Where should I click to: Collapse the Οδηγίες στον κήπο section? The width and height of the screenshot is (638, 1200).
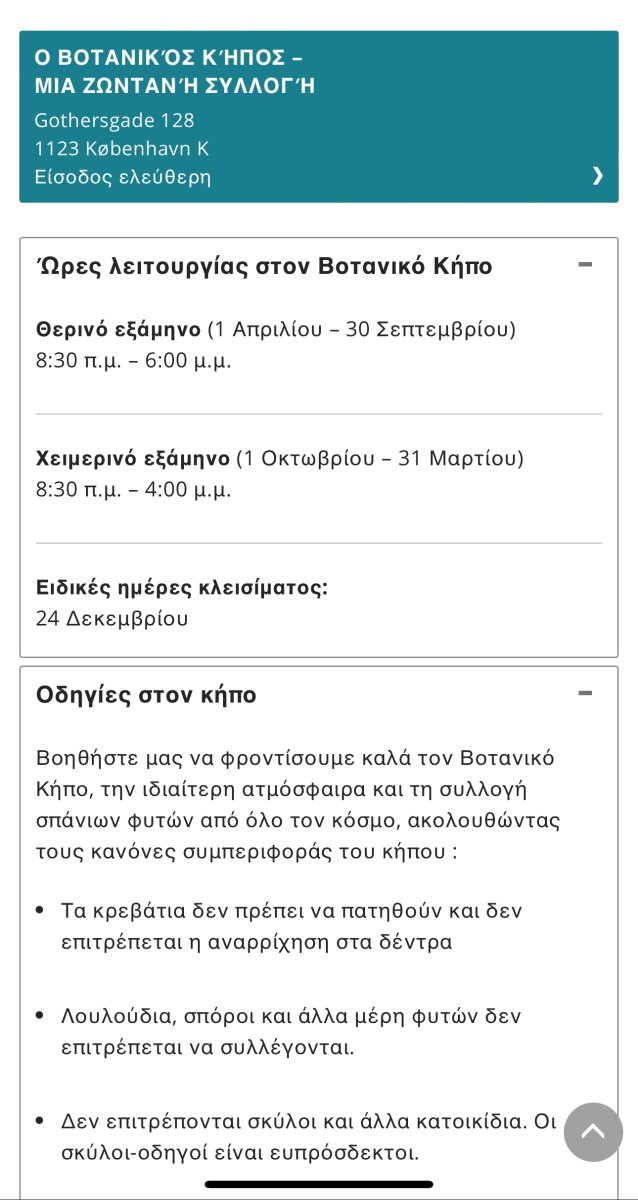pos(585,693)
